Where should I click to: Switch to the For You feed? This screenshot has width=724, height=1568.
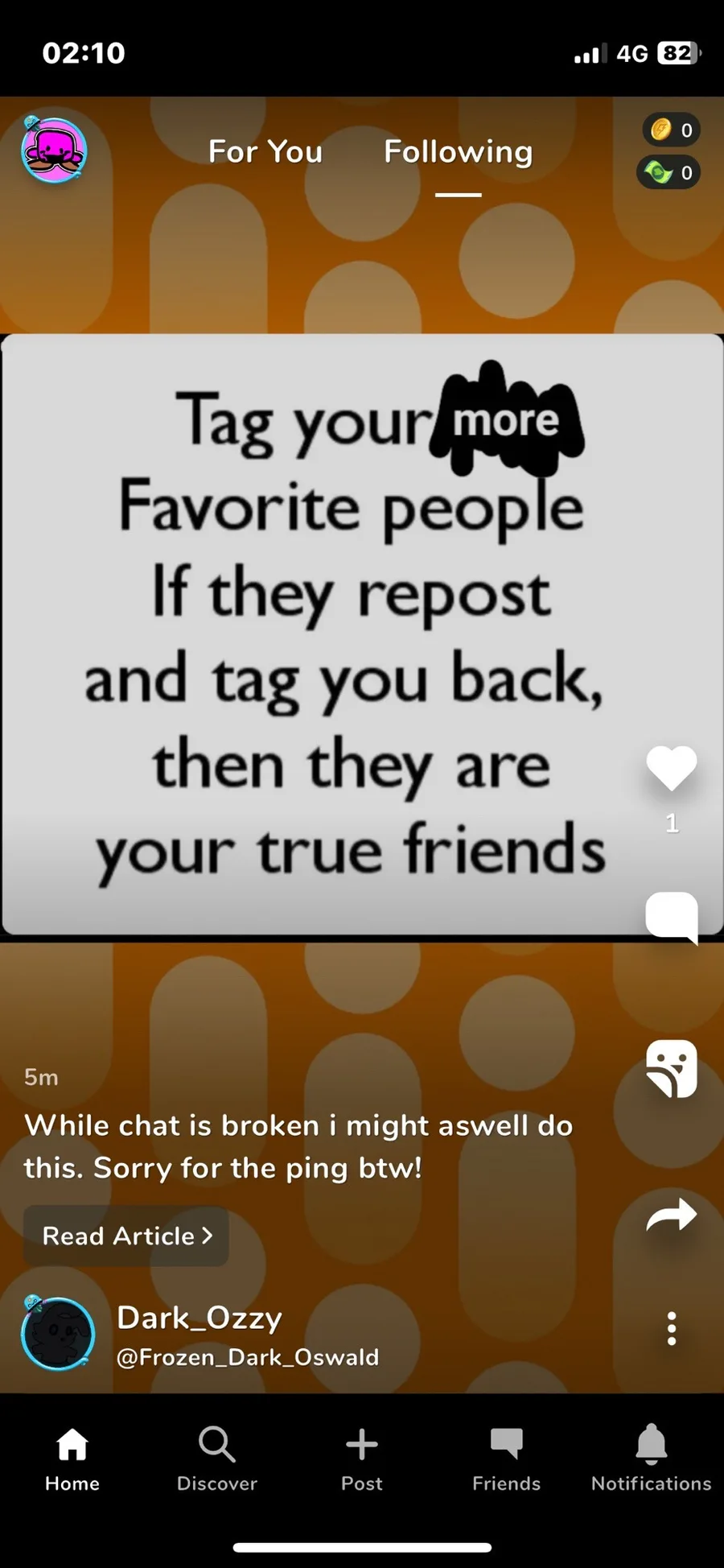(265, 151)
